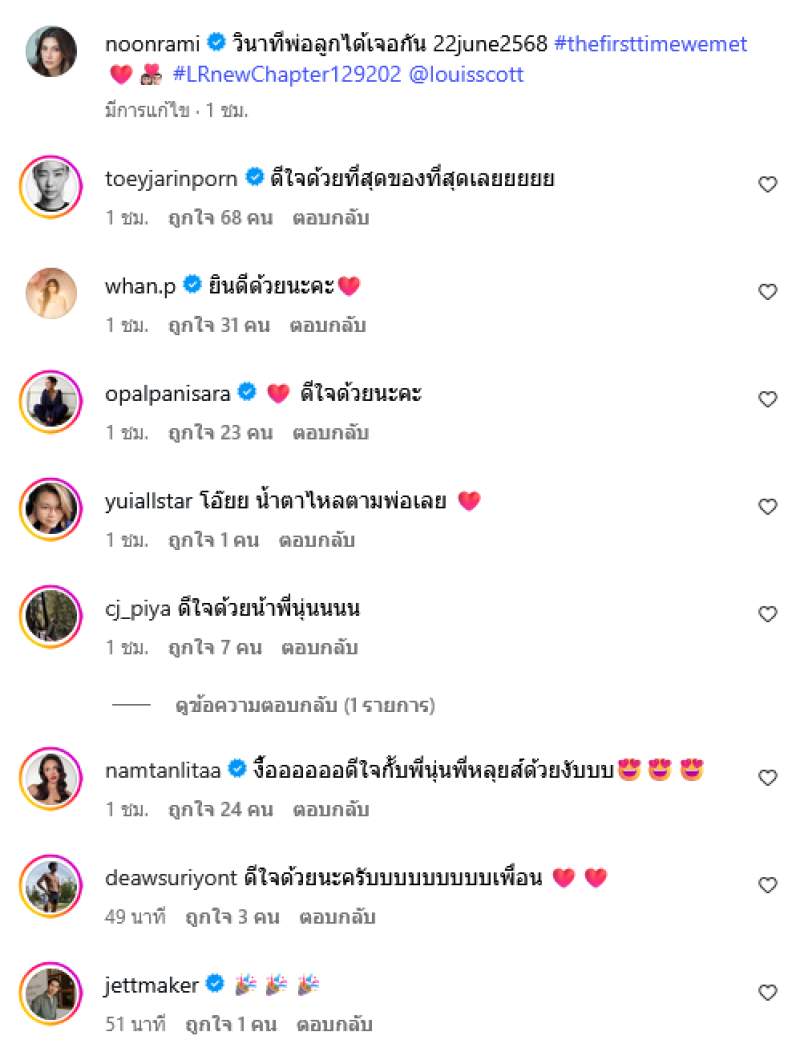Image resolution: width=800 pixels, height=1060 pixels.
Task: Like whan.p's comment
Action: [x=767, y=292]
